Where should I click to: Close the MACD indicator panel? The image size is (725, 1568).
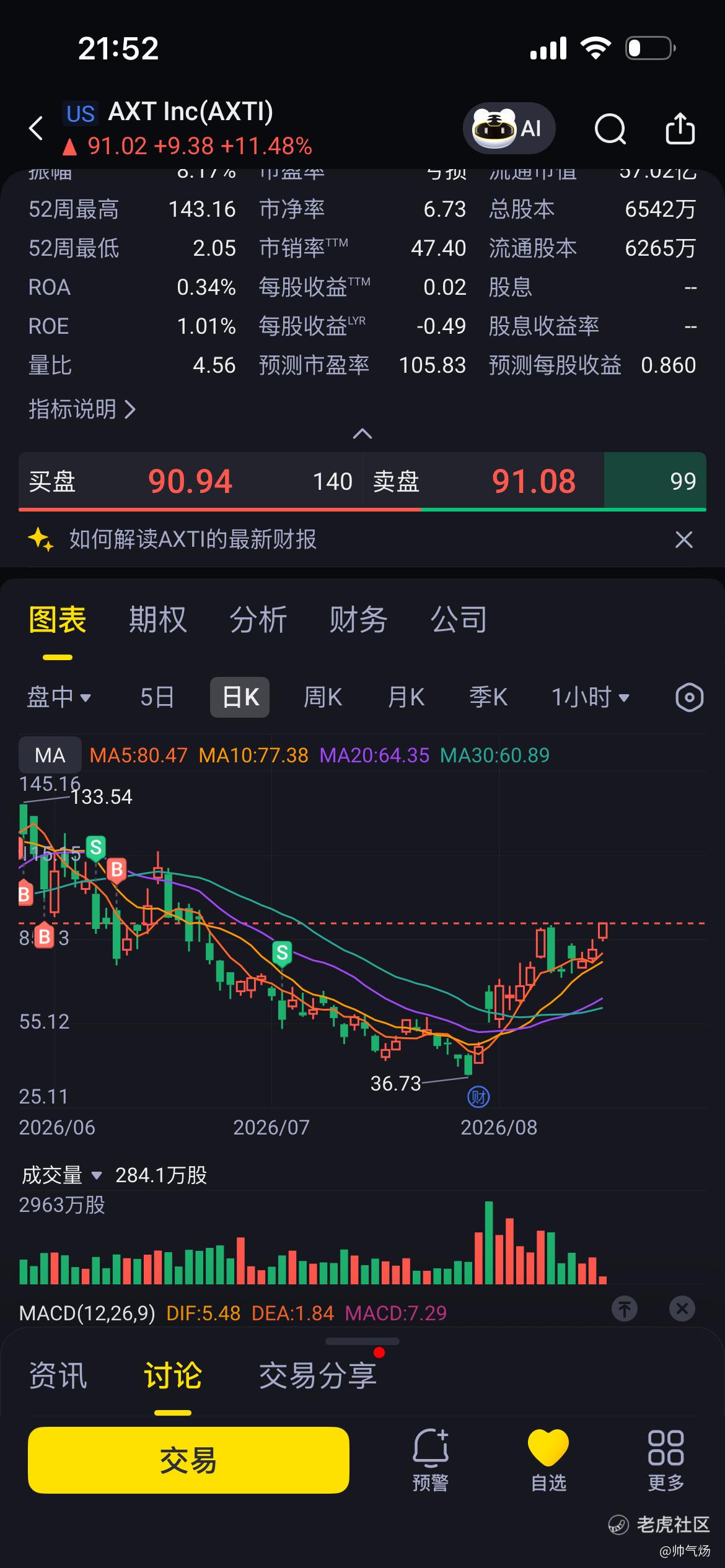(x=682, y=1309)
